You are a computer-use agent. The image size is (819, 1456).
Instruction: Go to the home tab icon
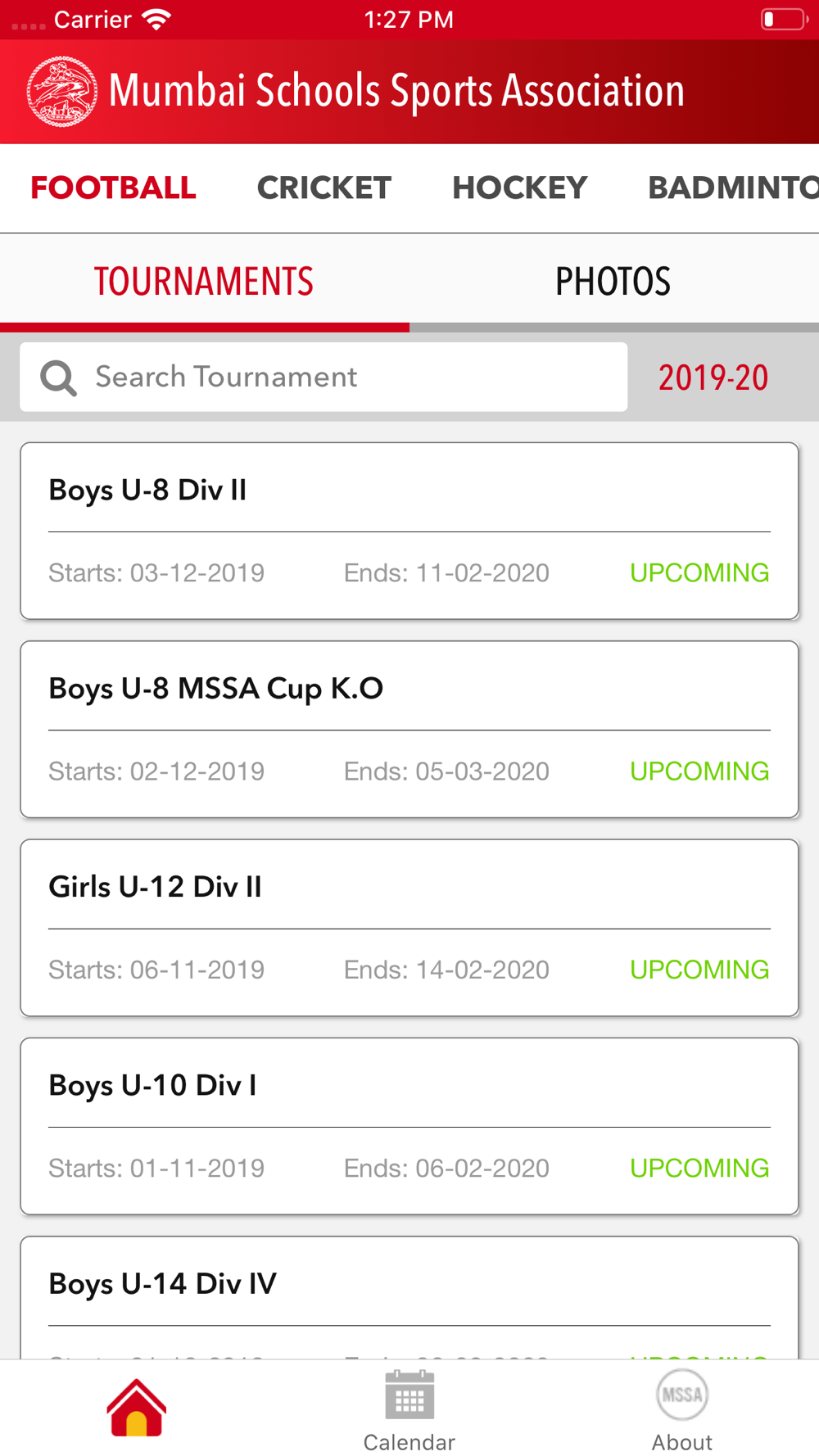tap(137, 1408)
